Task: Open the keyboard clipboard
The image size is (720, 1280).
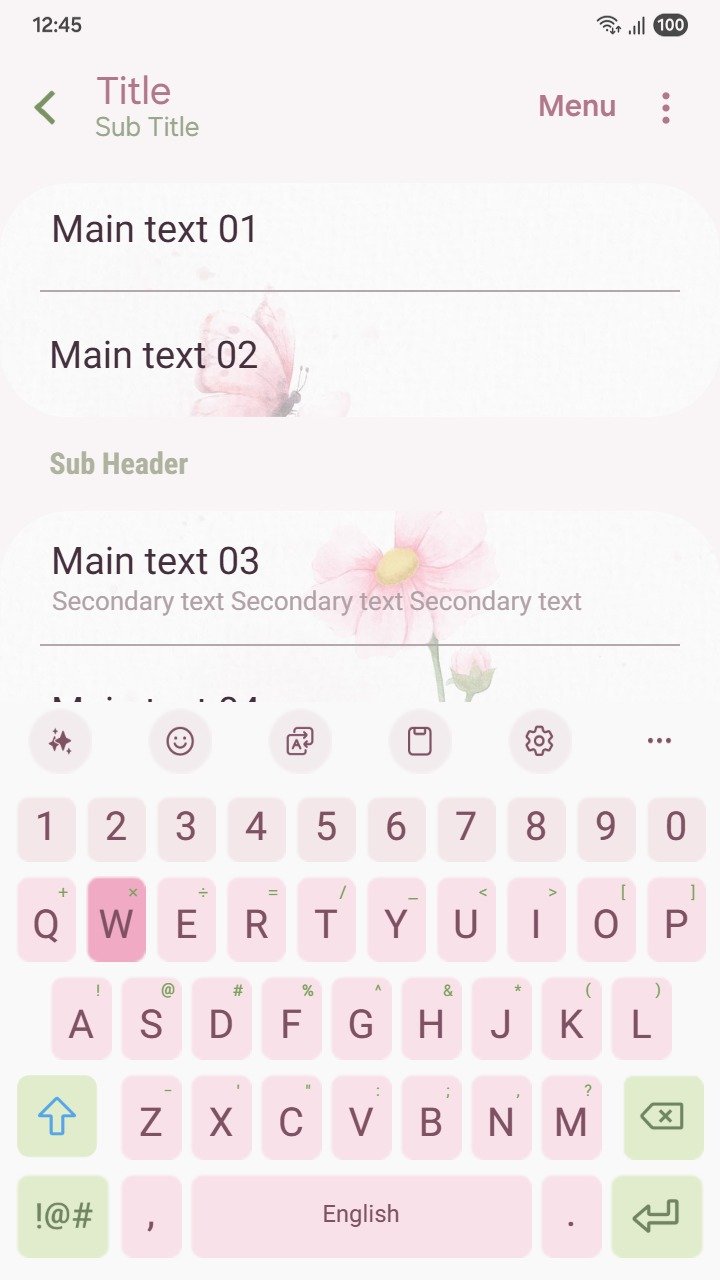Action: coord(420,741)
